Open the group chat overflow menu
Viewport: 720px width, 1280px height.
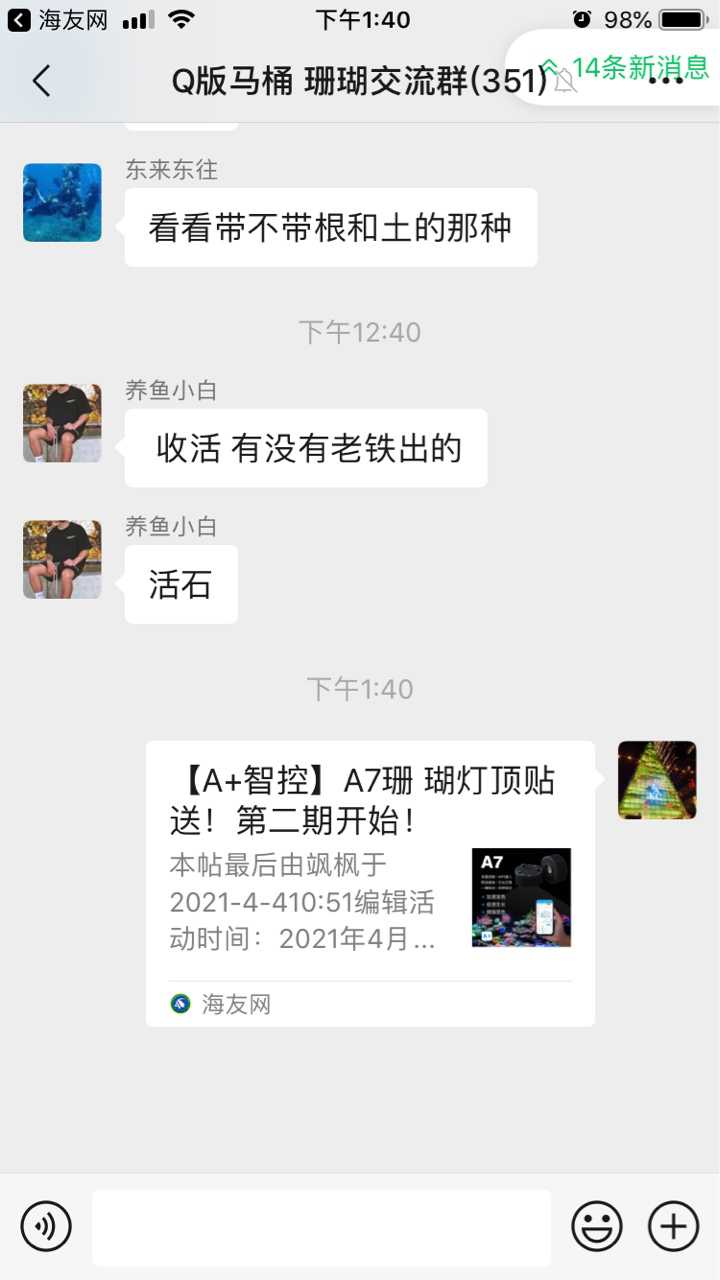[x=667, y=82]
